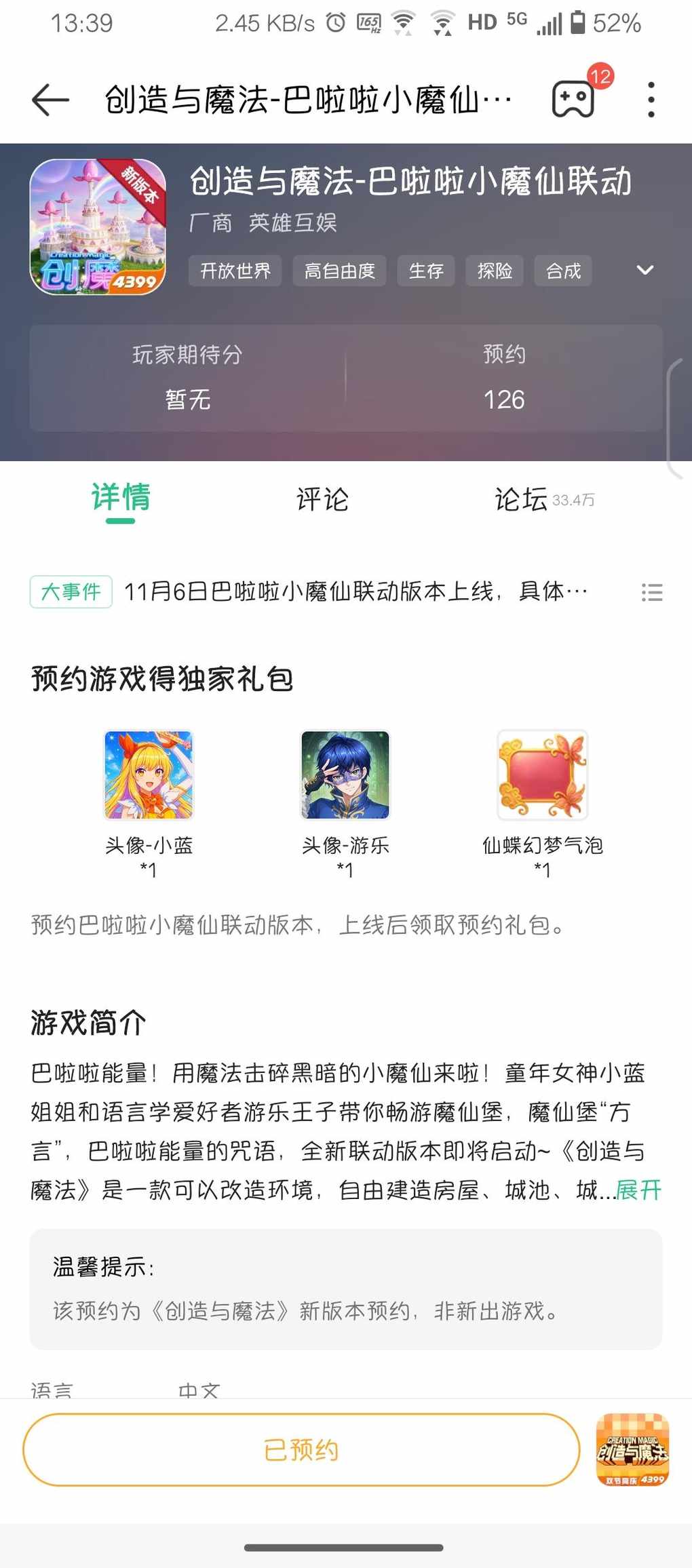The width and height of the screenshot is (692, 1568).
Task: Open the 仙蝶幻梦气泡 gift item
Action: [542, 775]
